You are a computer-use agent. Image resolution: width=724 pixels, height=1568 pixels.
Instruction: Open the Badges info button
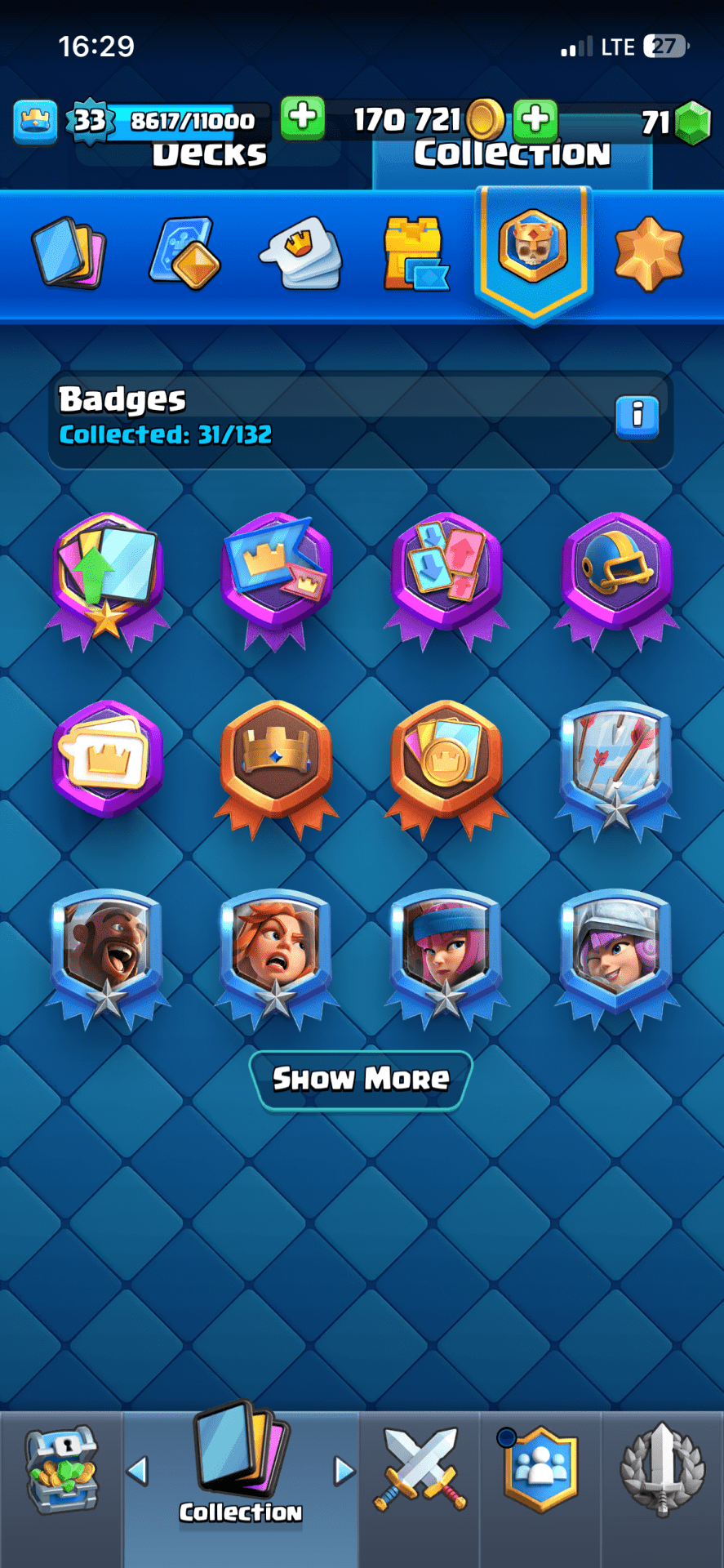637,417
